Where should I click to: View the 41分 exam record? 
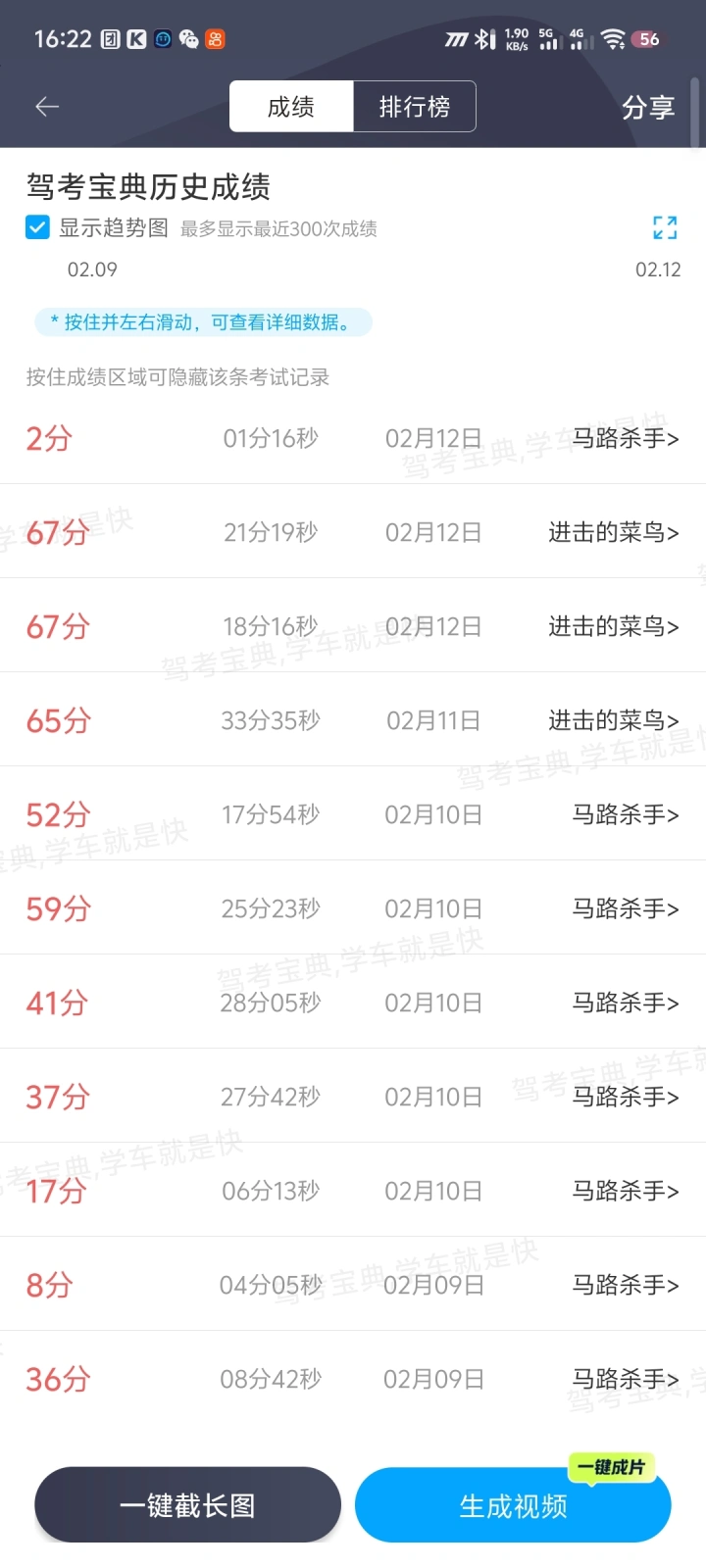coord(353,1003)
